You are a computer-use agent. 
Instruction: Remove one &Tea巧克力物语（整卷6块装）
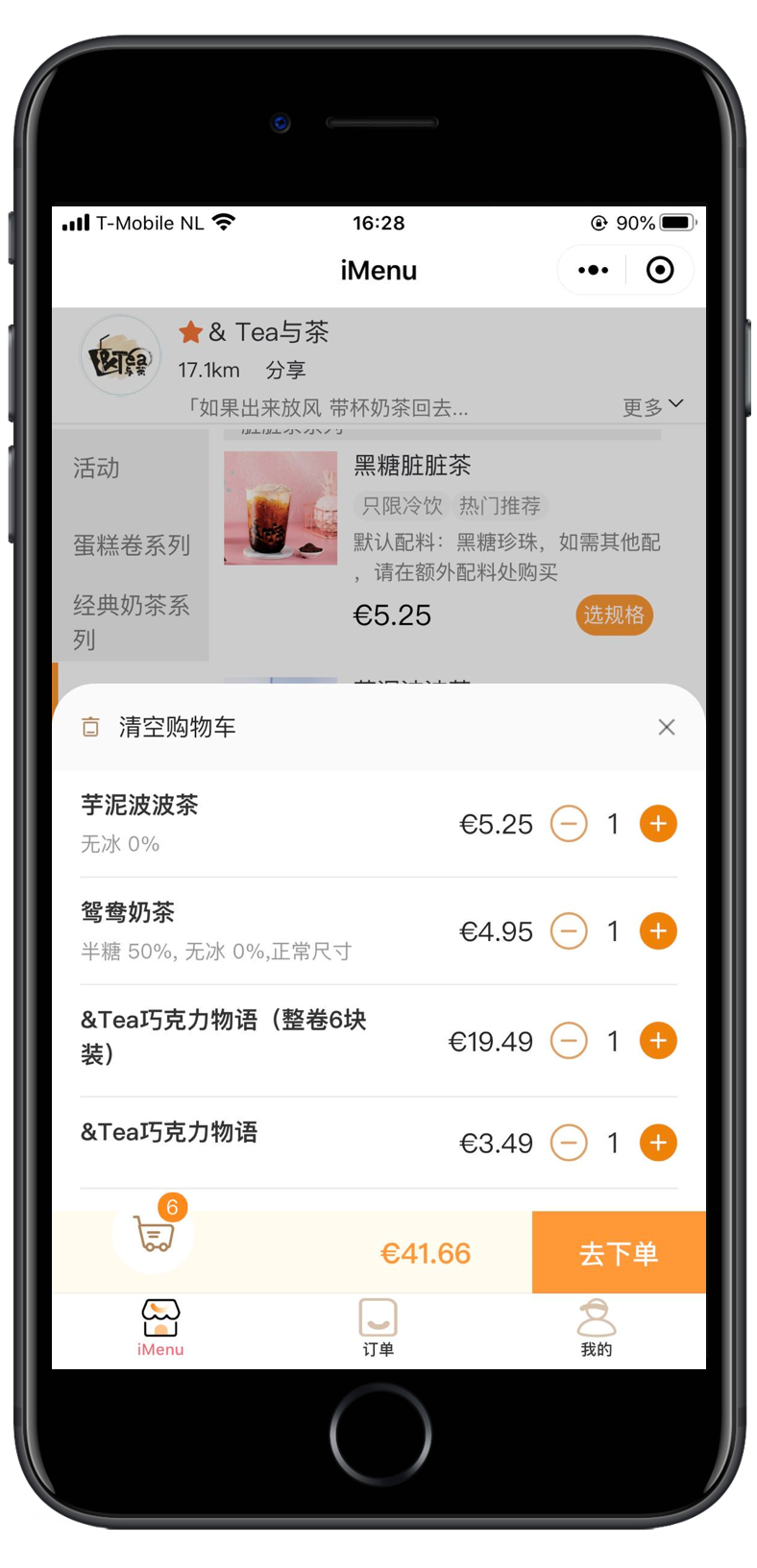tap(569, 1041)
